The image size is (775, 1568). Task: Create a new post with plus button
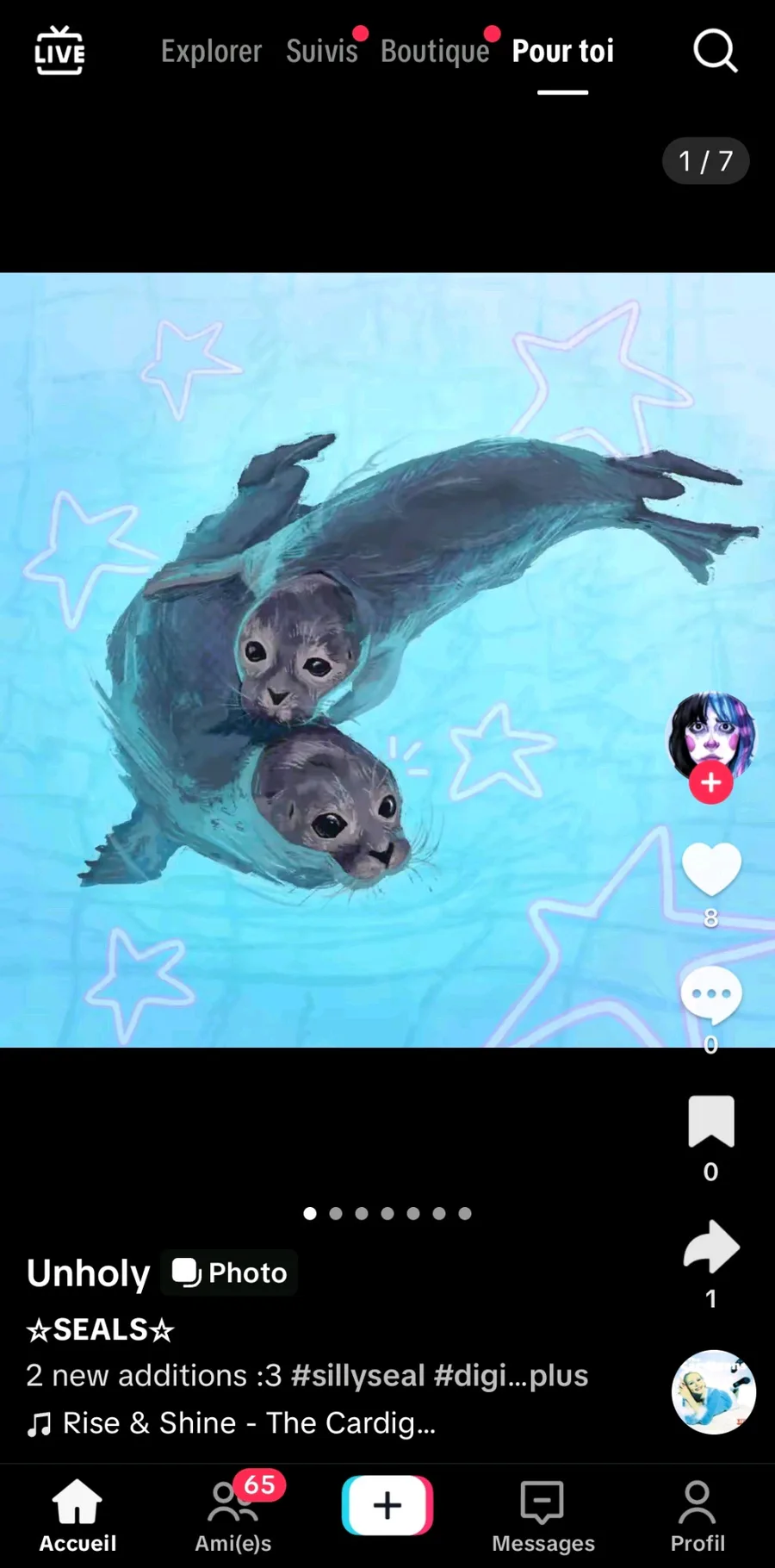pos(387,1505)
